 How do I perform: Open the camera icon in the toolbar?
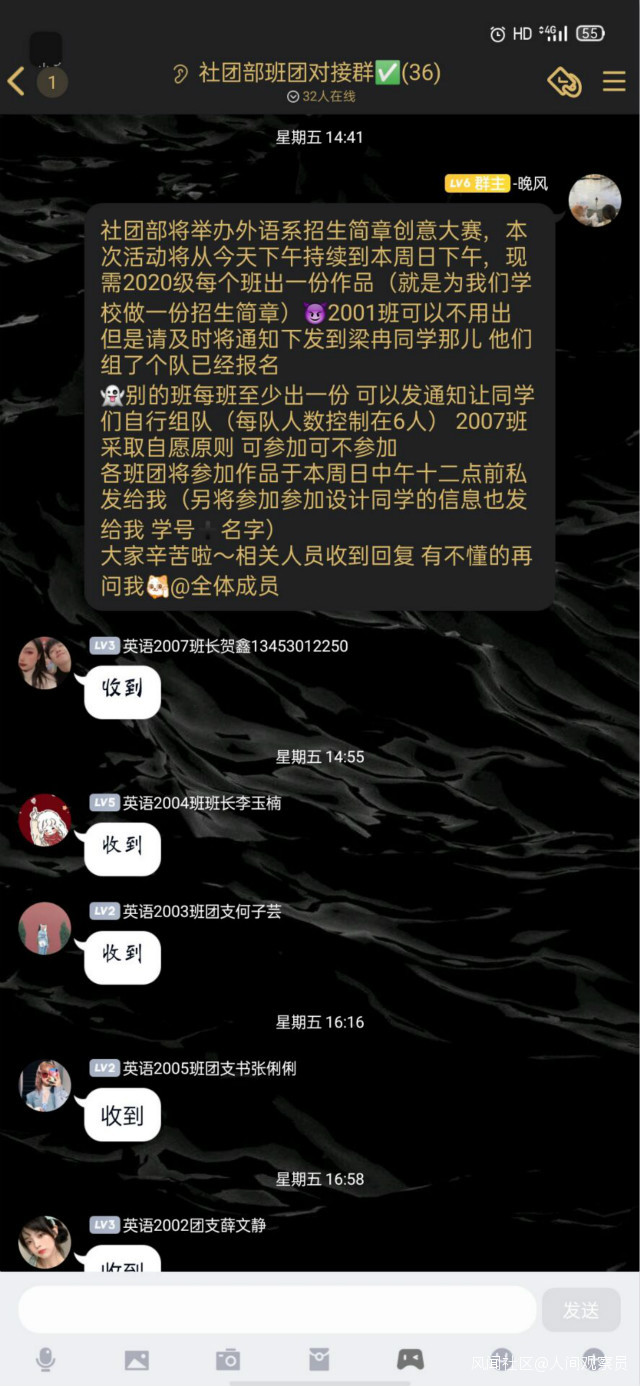228,1360
